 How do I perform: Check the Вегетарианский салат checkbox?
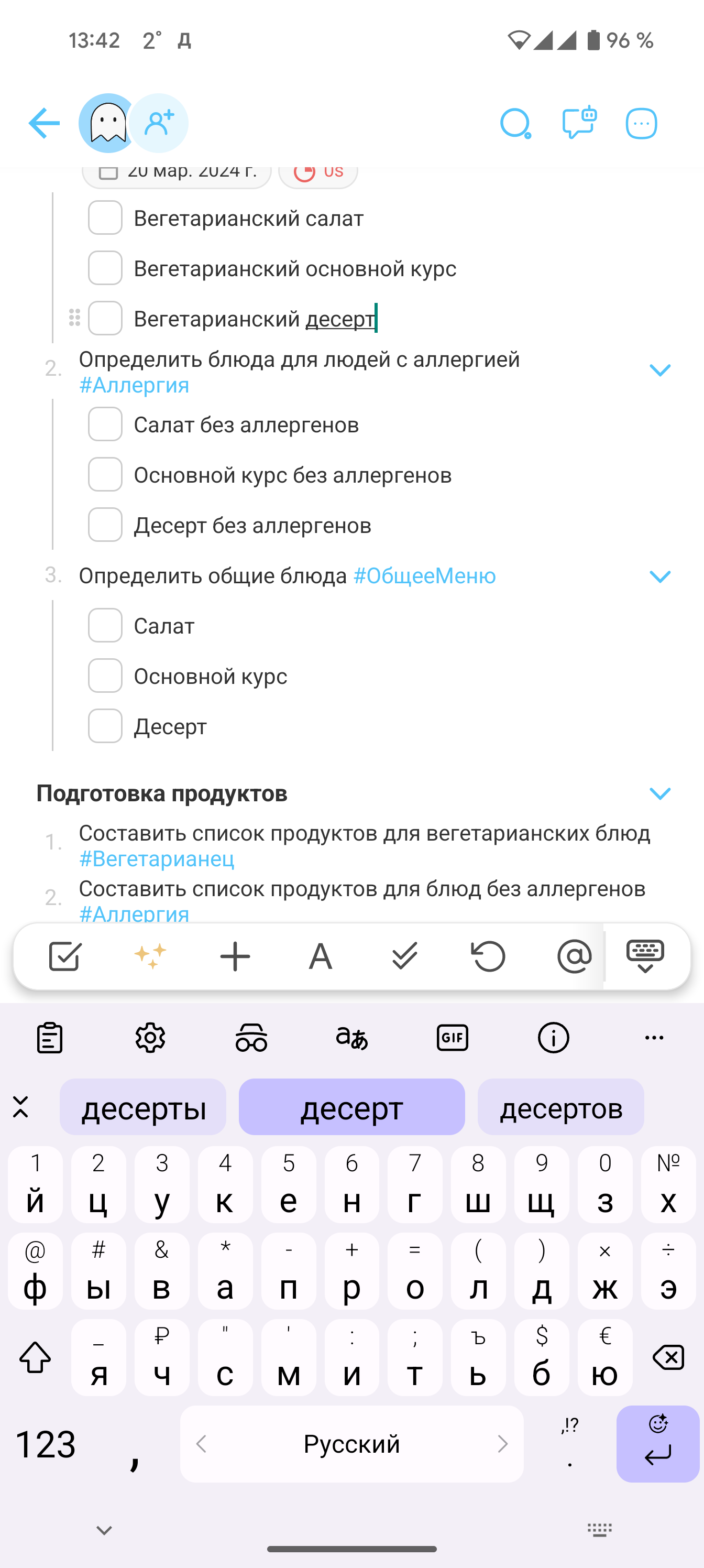pos(105,218)
